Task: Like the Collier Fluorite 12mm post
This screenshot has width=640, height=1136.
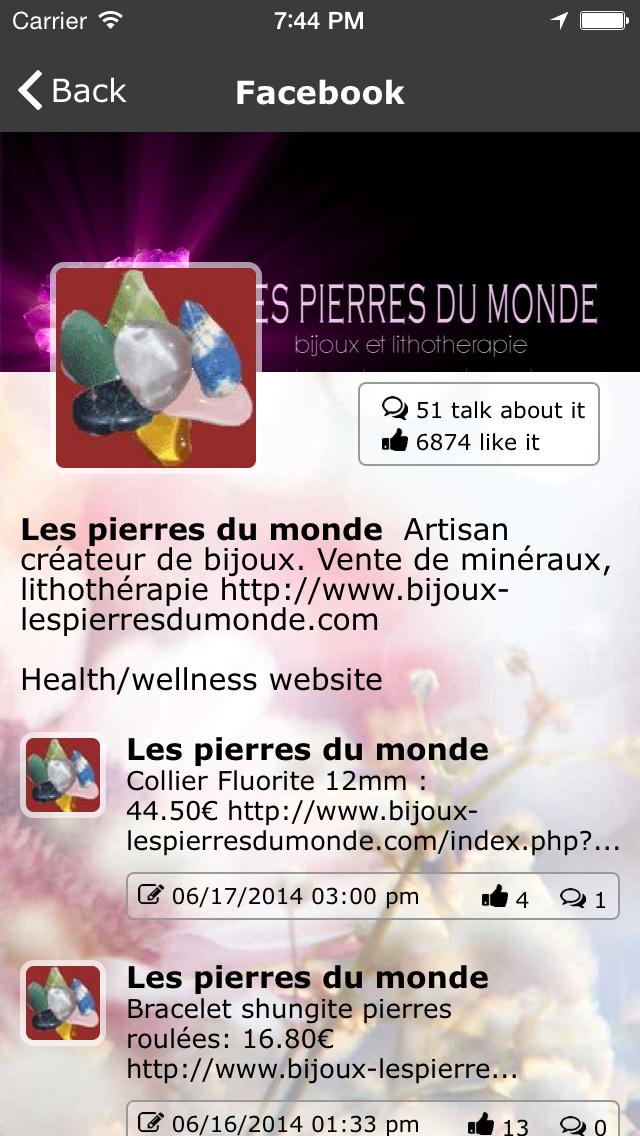Action: (x=505, y=897)
